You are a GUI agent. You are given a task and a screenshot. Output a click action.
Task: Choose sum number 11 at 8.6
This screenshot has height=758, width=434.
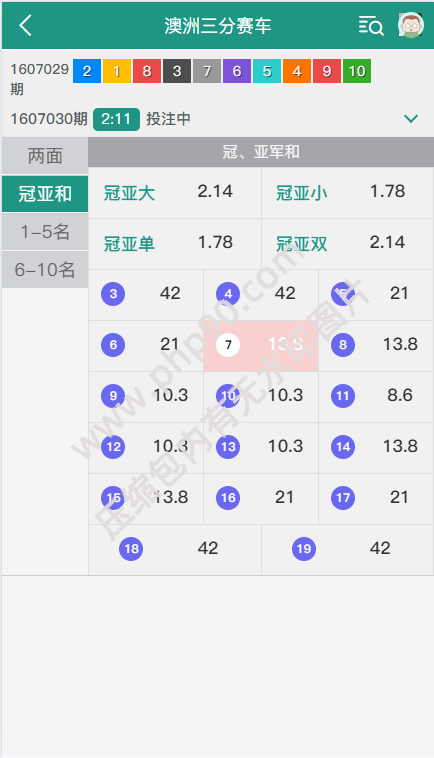point(376,397)
